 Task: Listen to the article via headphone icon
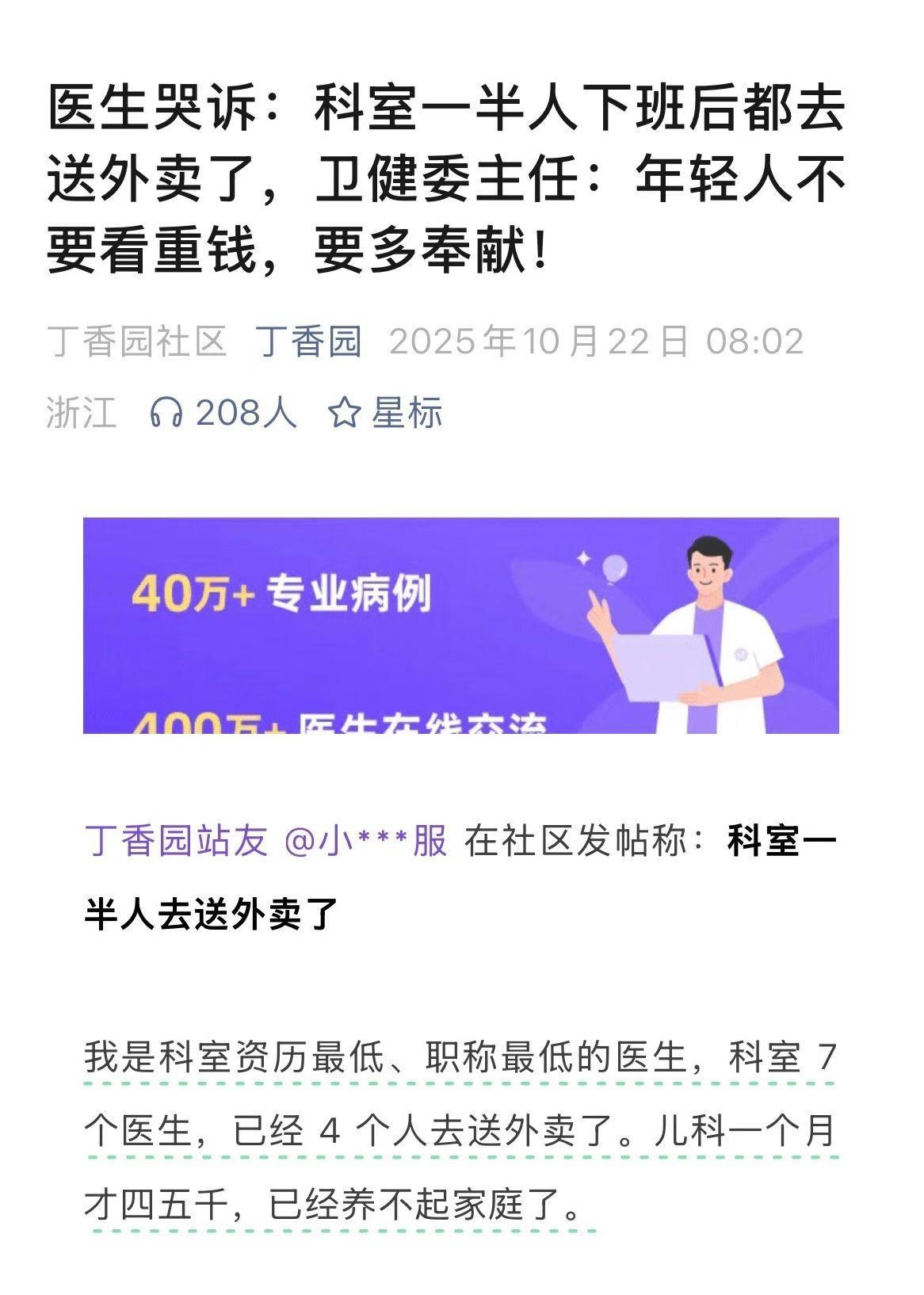pyautogui.click(x=166, y=413)
